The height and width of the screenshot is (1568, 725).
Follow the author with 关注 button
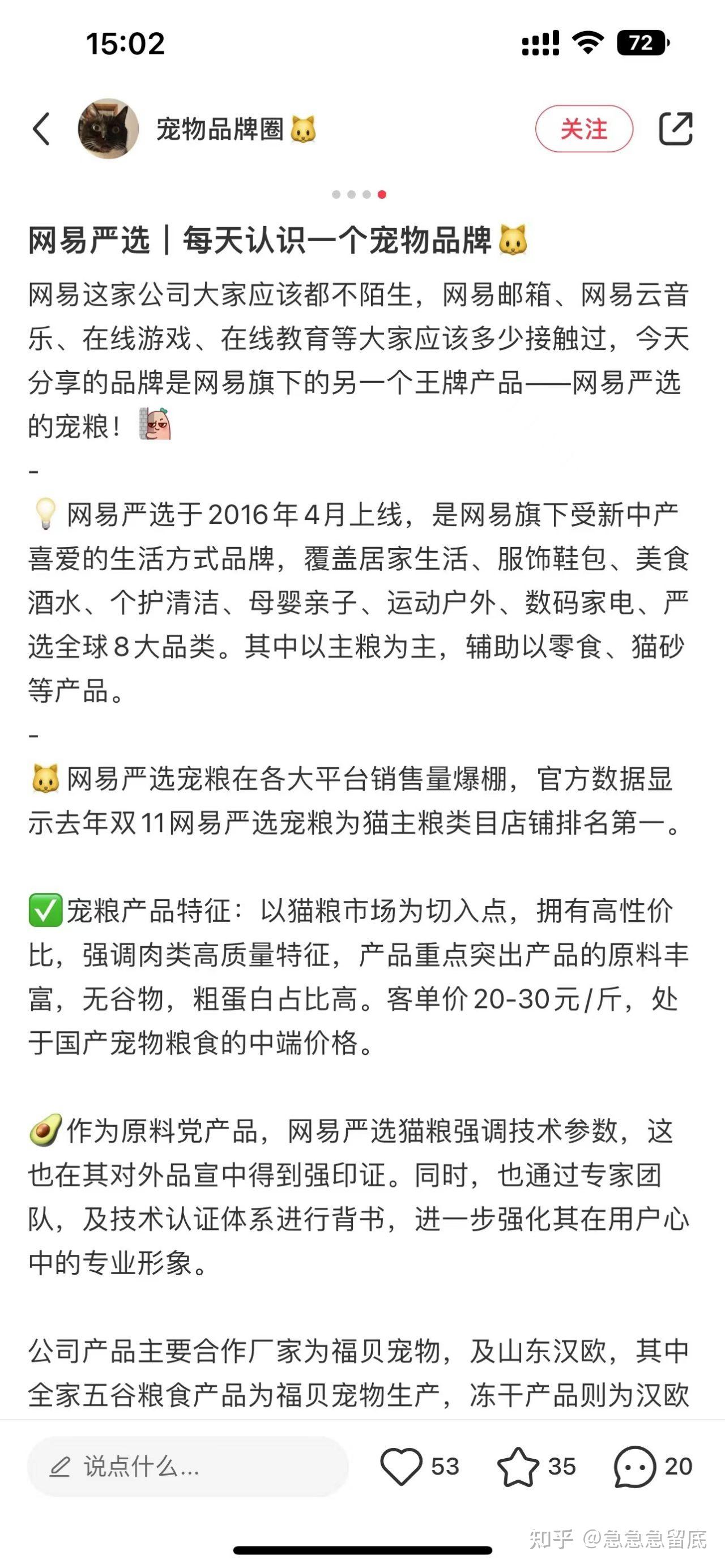[584, 129]
